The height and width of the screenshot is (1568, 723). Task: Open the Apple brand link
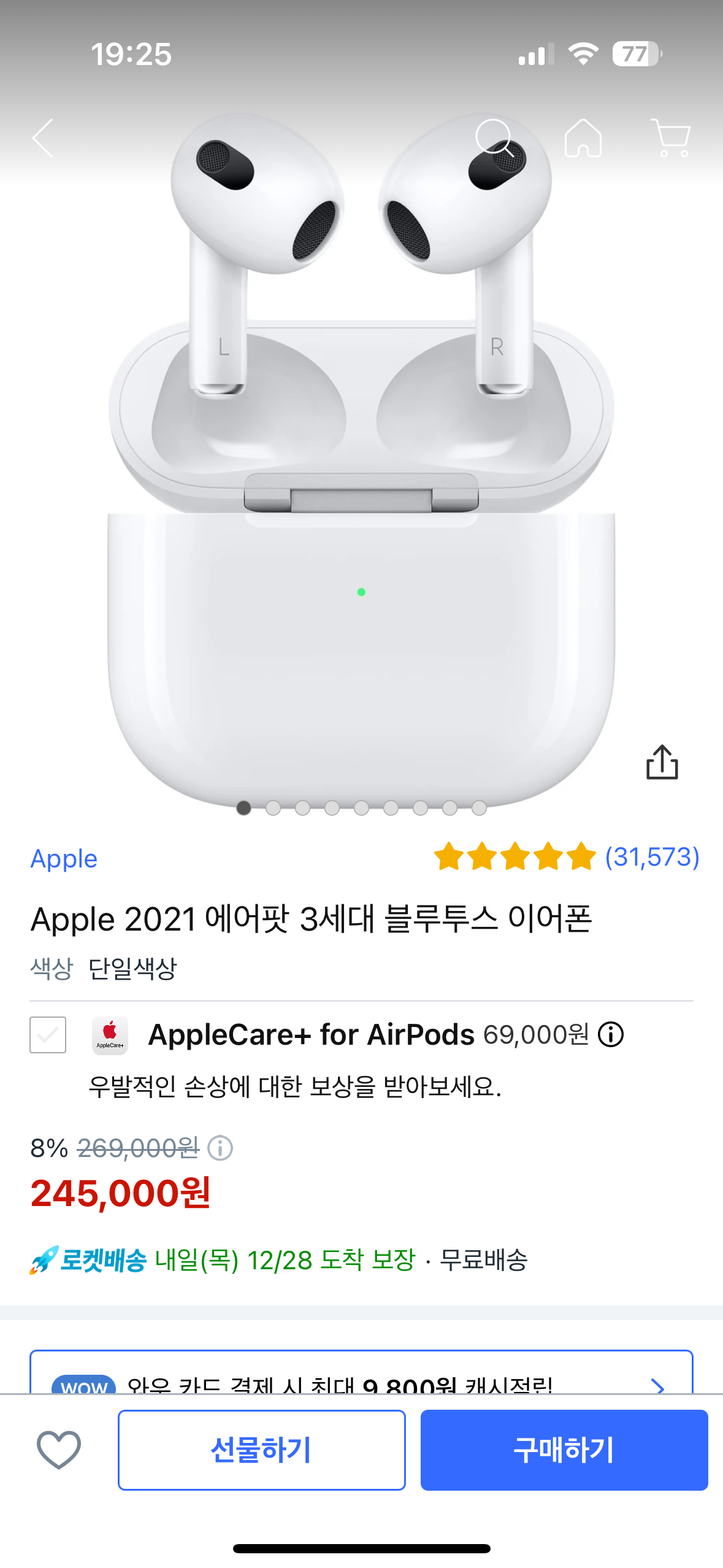click(x=64, y=859)
